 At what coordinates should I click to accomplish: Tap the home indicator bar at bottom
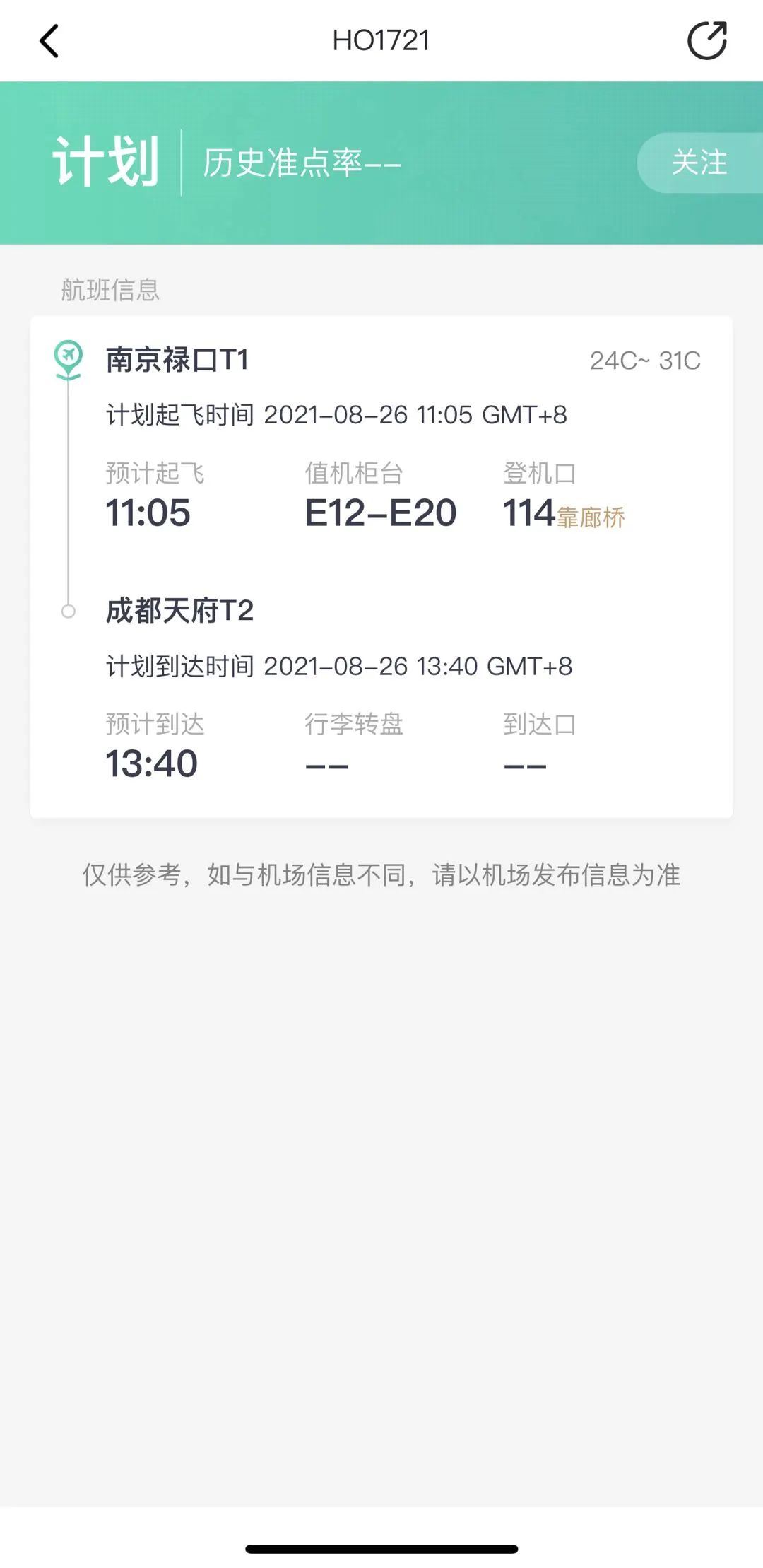(x=381, y=1549)
